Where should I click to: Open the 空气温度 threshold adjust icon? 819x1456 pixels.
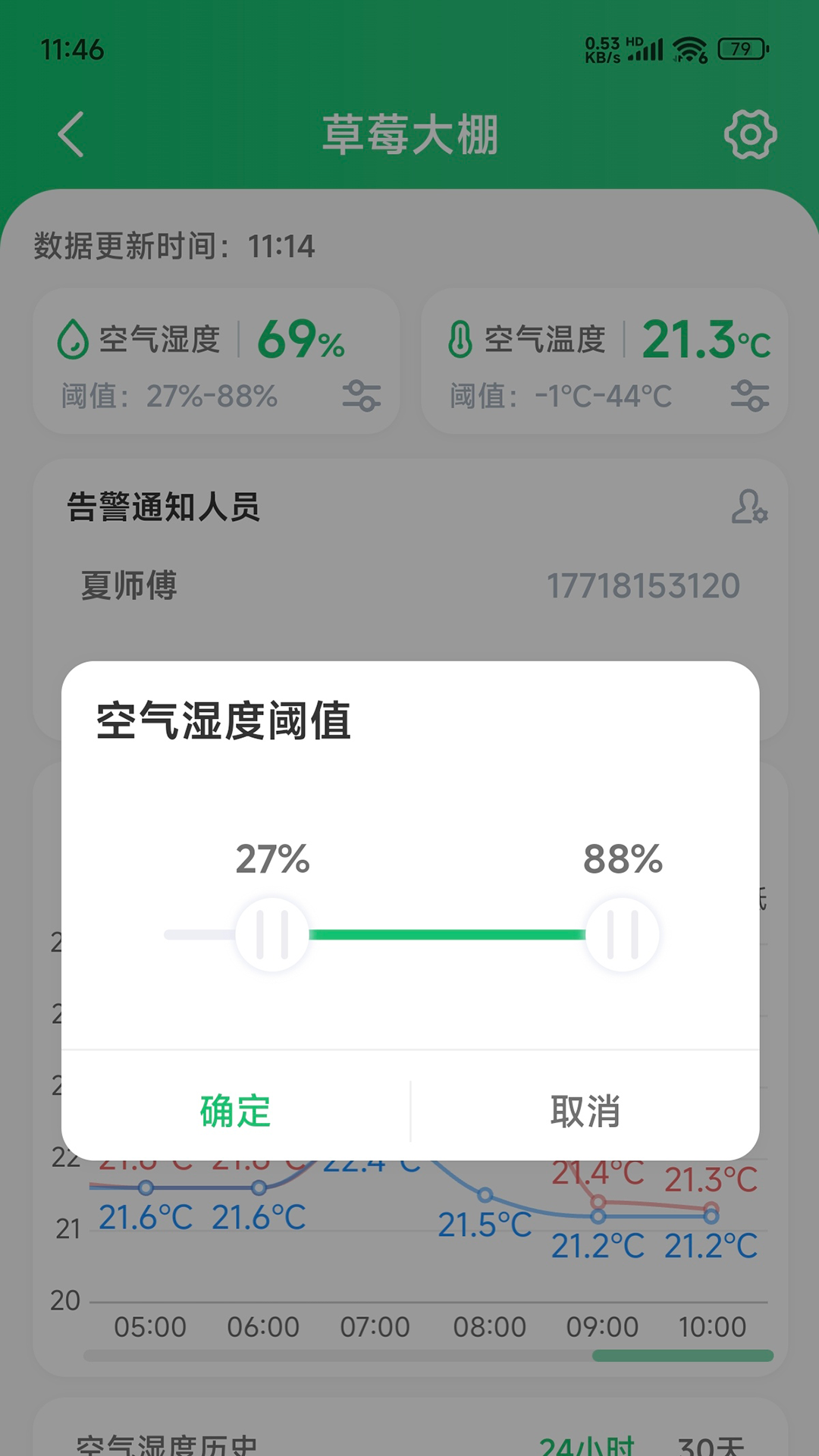750,397
